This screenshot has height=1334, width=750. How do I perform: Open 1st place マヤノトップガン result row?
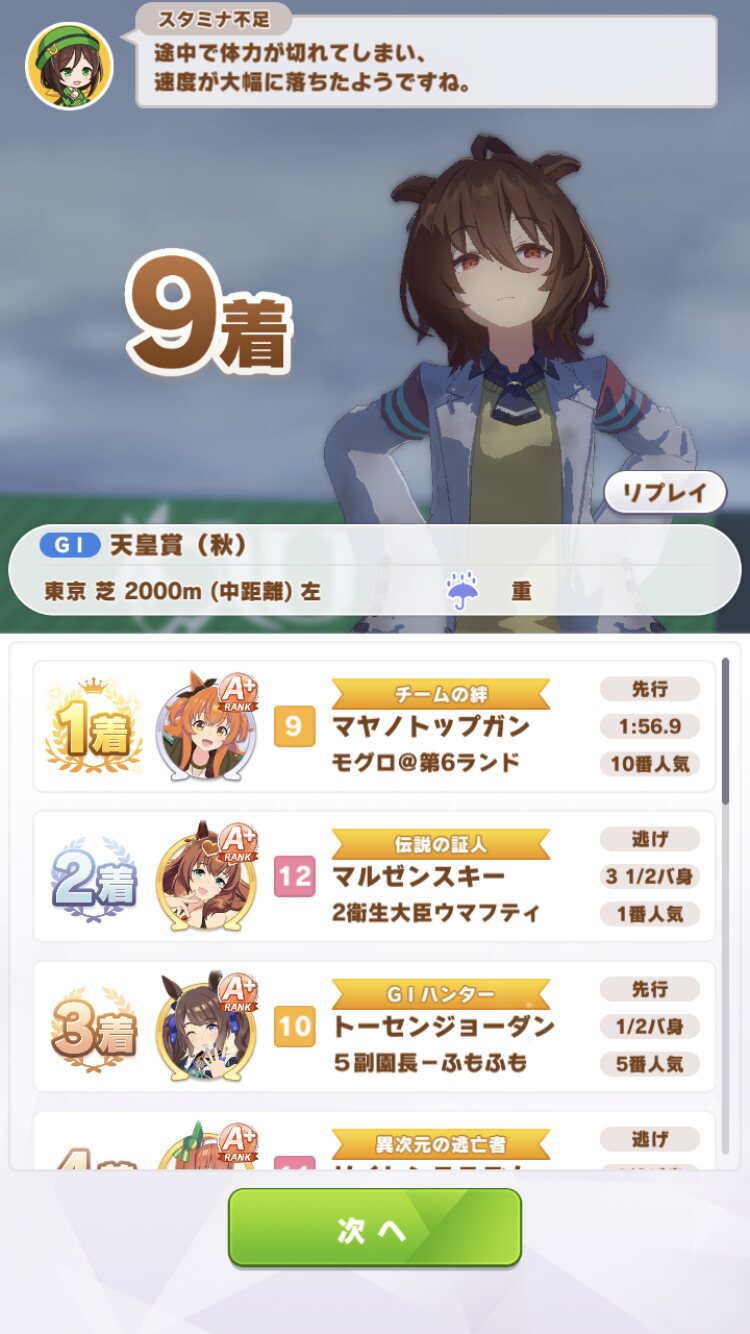click(375, 726)
